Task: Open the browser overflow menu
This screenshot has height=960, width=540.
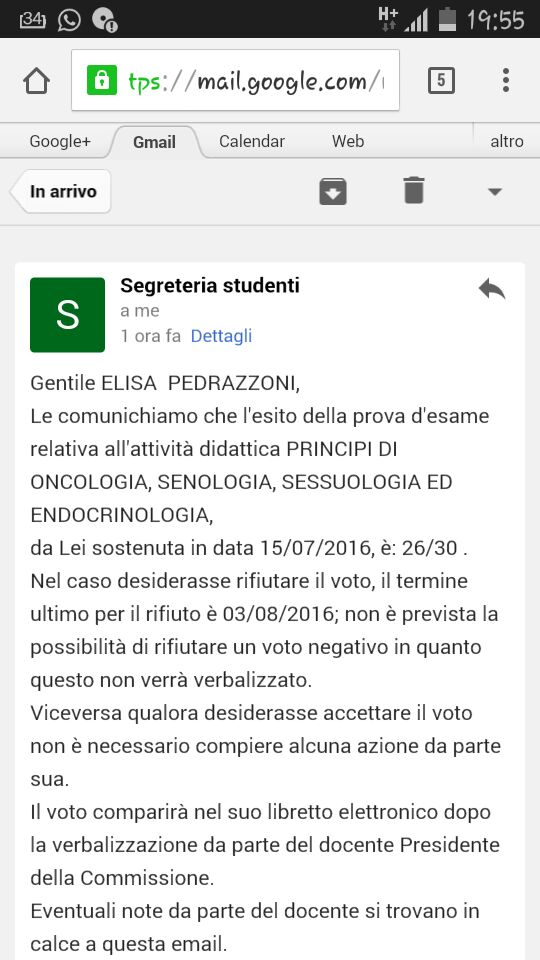Action: (x=506, y=80)
